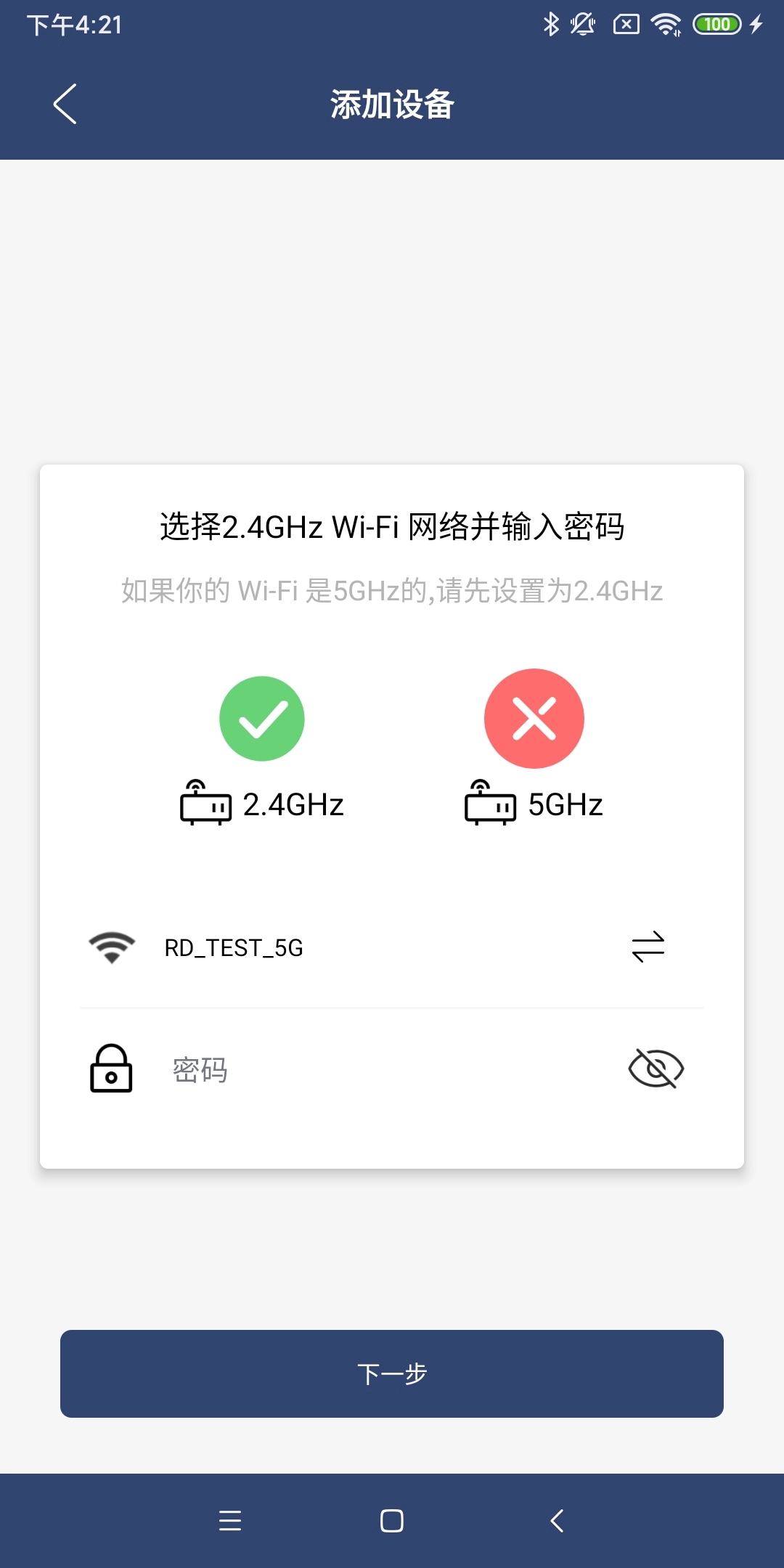The width and height of the screenshot is (784, 1568).
Task: Tap the Wi-Fi signal icon beside RD_TEST_5G
Action: 111,946
